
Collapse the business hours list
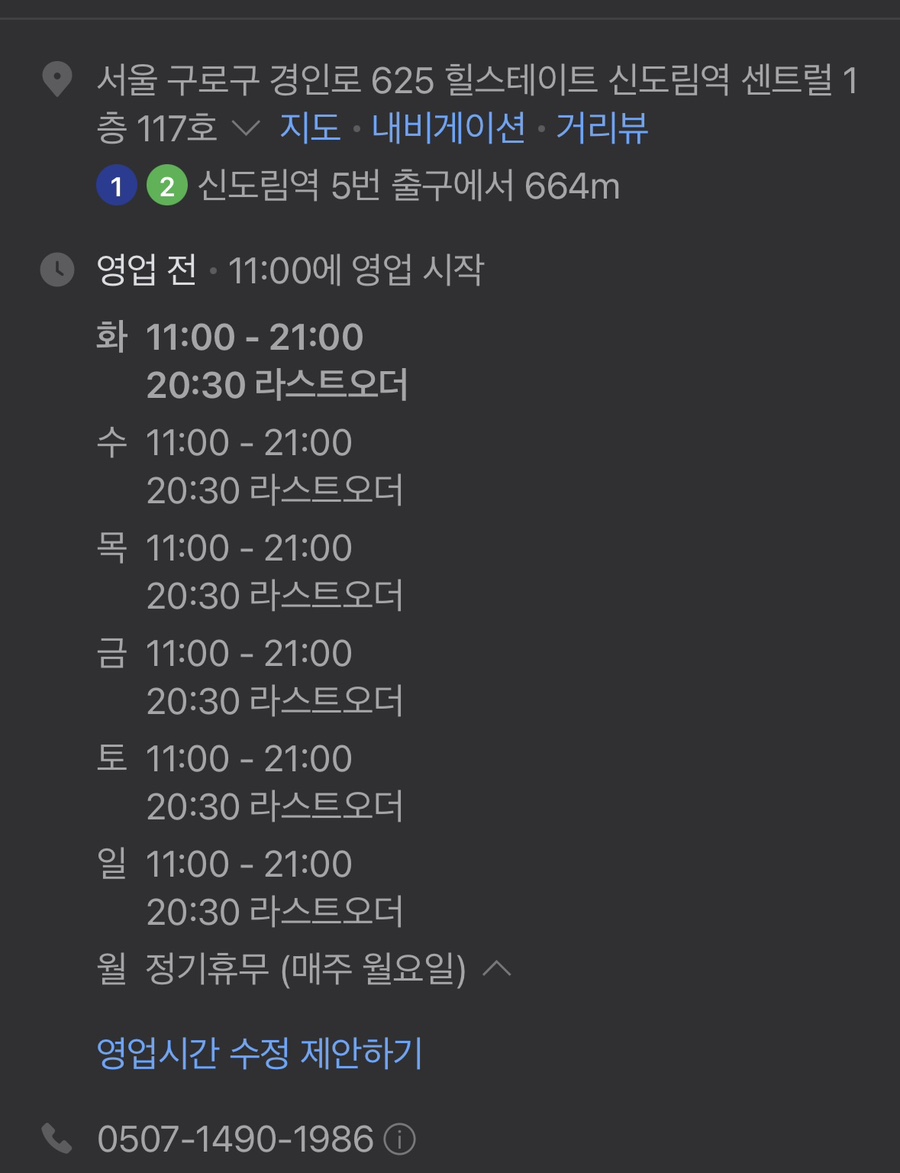coord(497,969)
